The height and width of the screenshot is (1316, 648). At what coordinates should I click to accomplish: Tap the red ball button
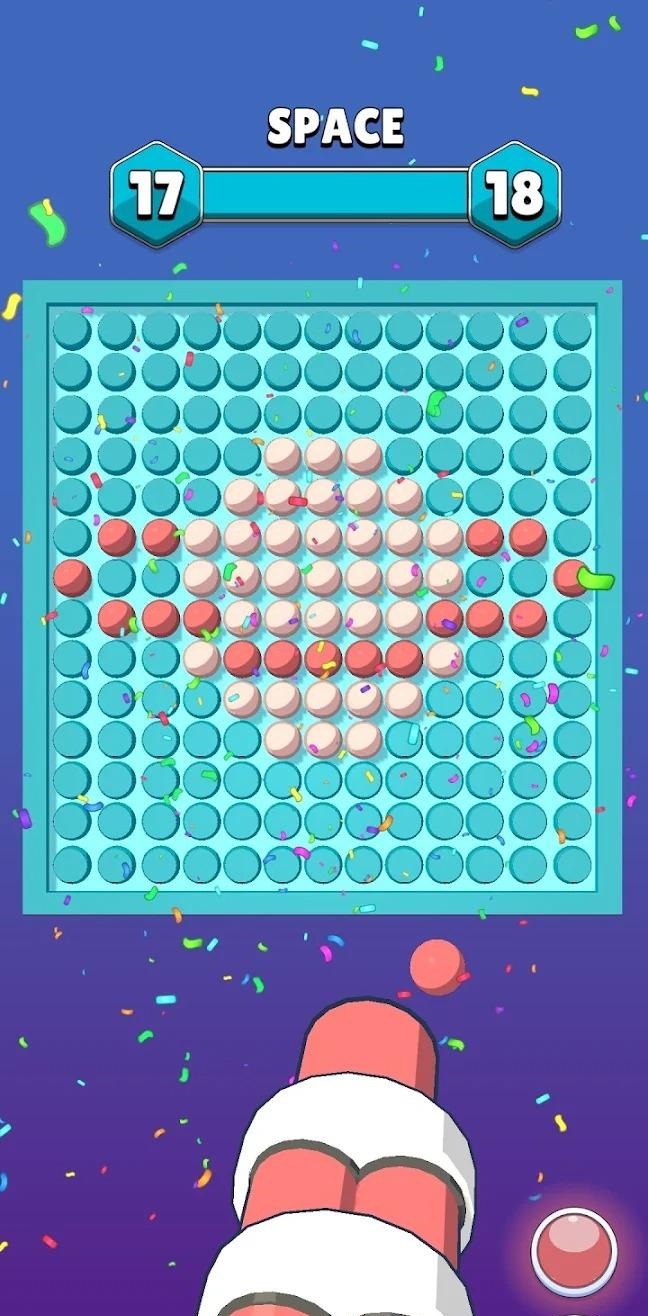[573, 1250]
